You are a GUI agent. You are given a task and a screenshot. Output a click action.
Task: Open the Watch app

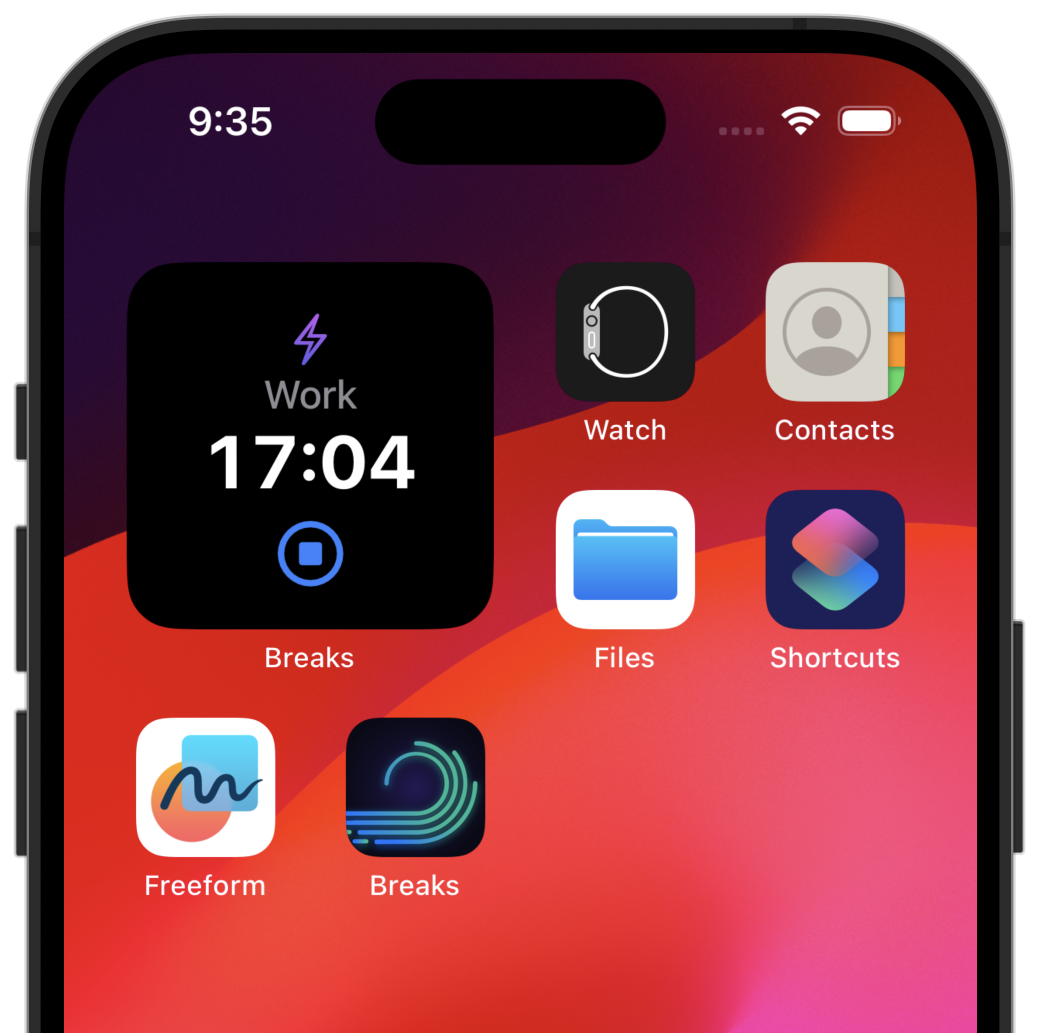point(625,332)
